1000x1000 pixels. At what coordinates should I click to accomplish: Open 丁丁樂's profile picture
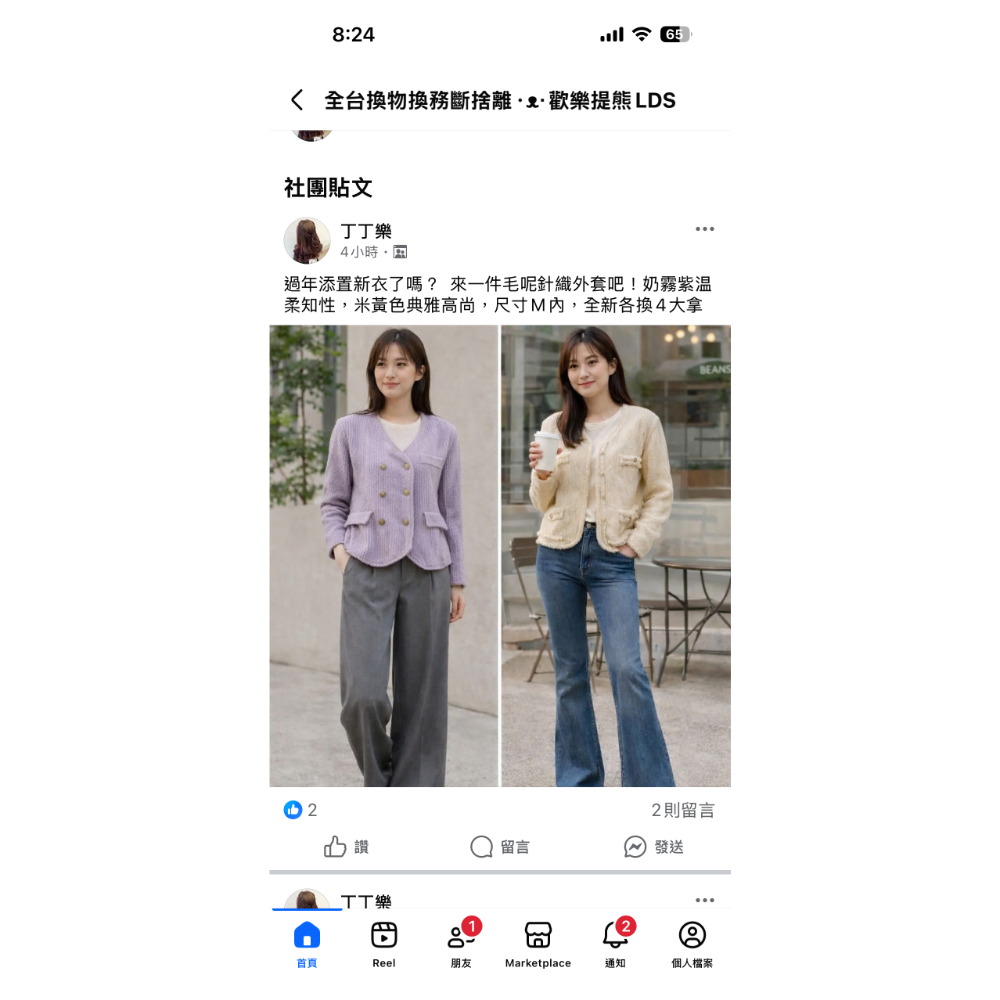pyautogui.click(x=307, y=241)
